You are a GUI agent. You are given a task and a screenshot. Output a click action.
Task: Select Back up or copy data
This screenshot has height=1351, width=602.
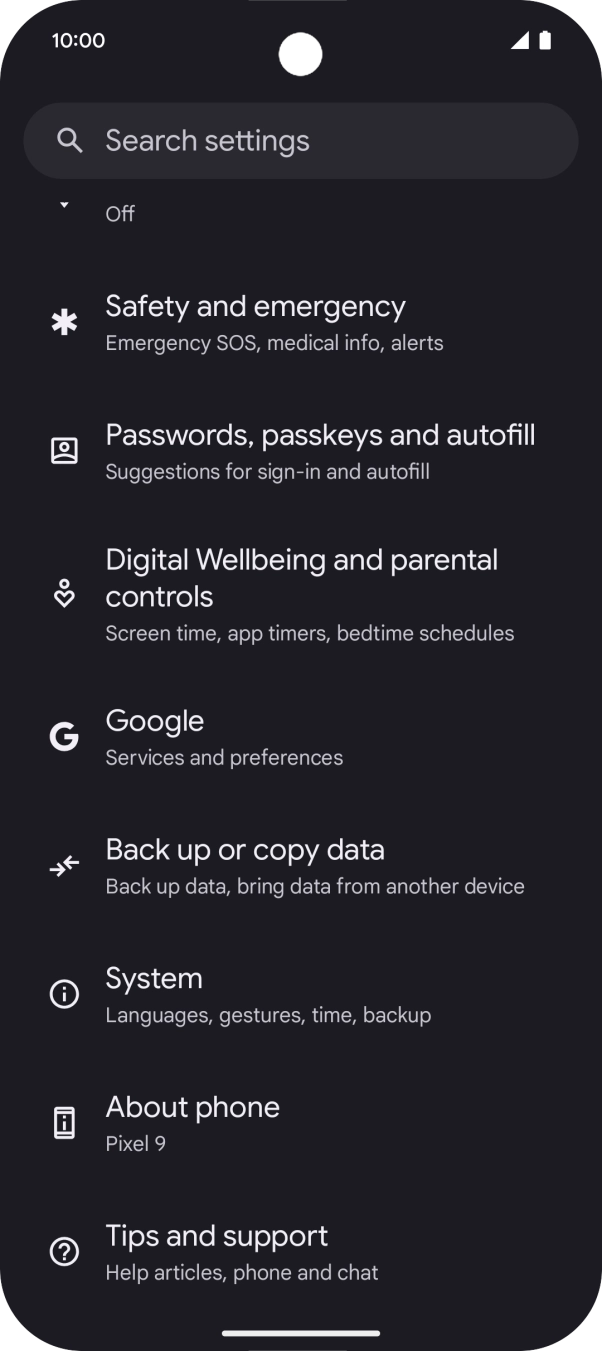pos(300,866)
